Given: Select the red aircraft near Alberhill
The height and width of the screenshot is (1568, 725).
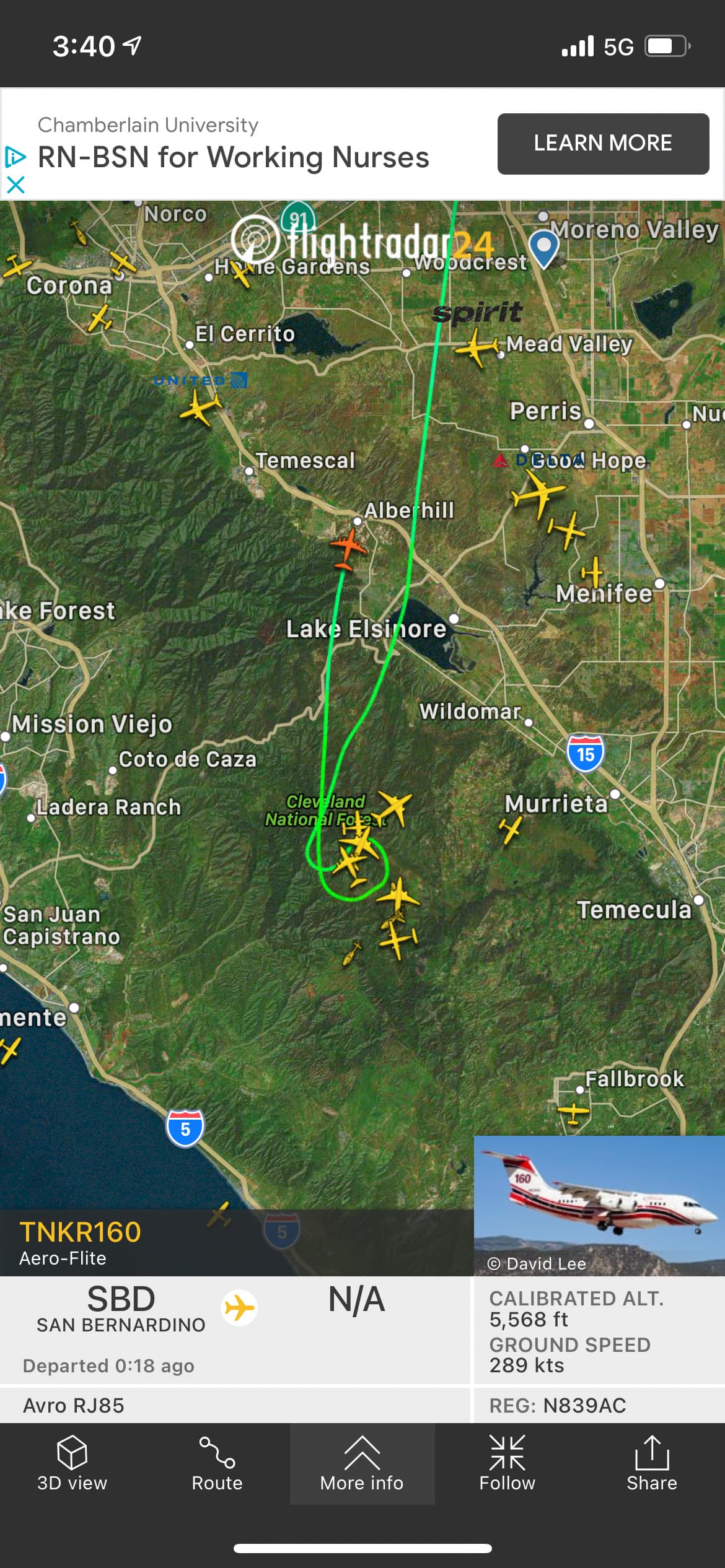Looking at the screenshot, I should pos(348,547).
